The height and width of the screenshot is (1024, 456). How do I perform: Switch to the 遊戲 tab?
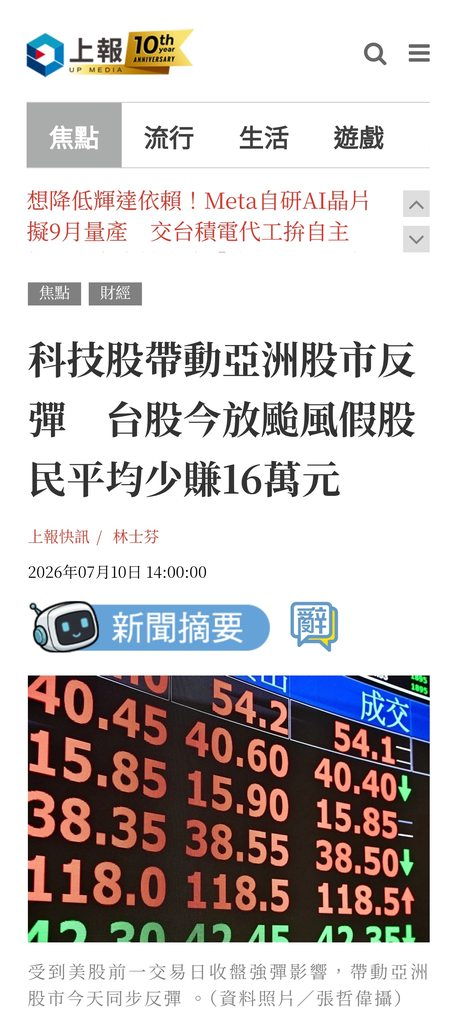click(358, 138)
